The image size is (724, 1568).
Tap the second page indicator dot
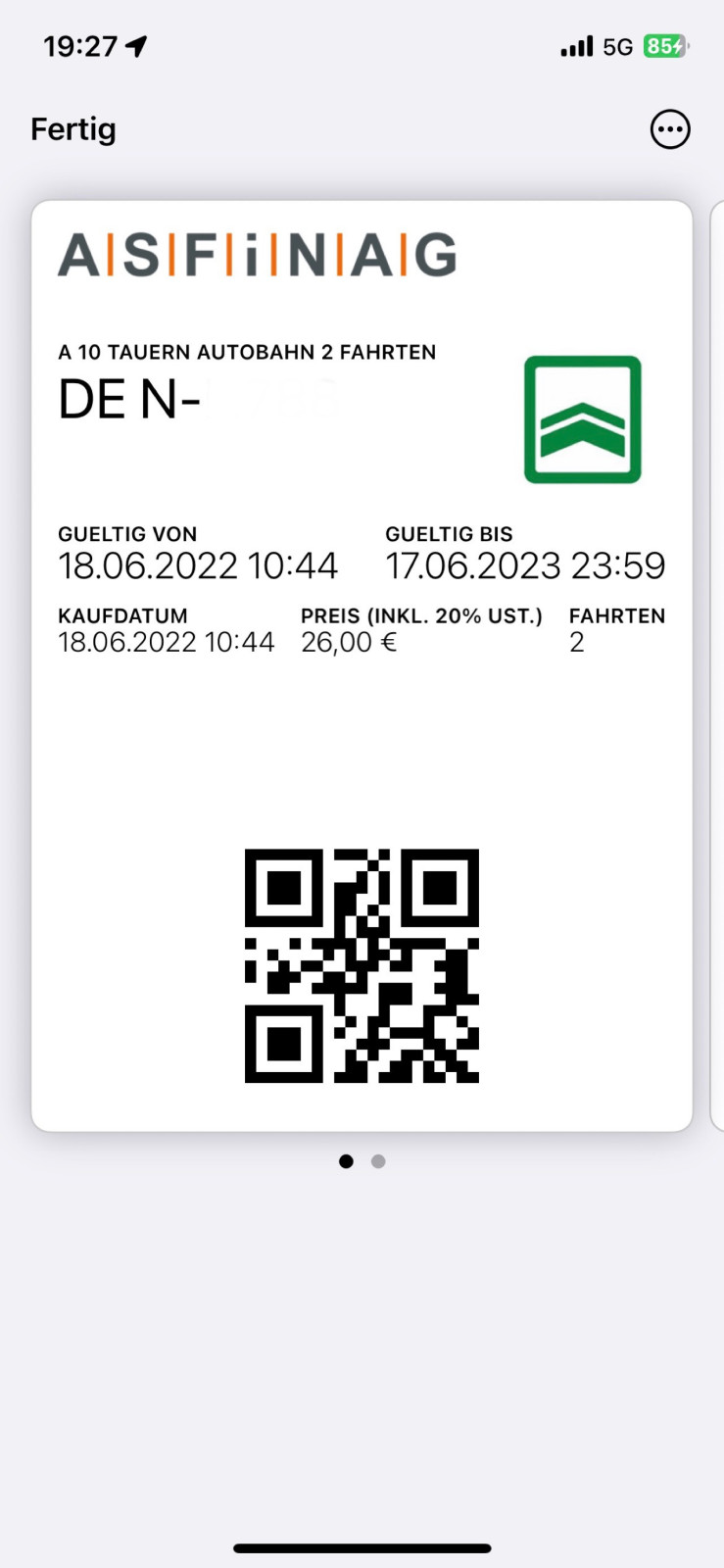(378, 1161)
